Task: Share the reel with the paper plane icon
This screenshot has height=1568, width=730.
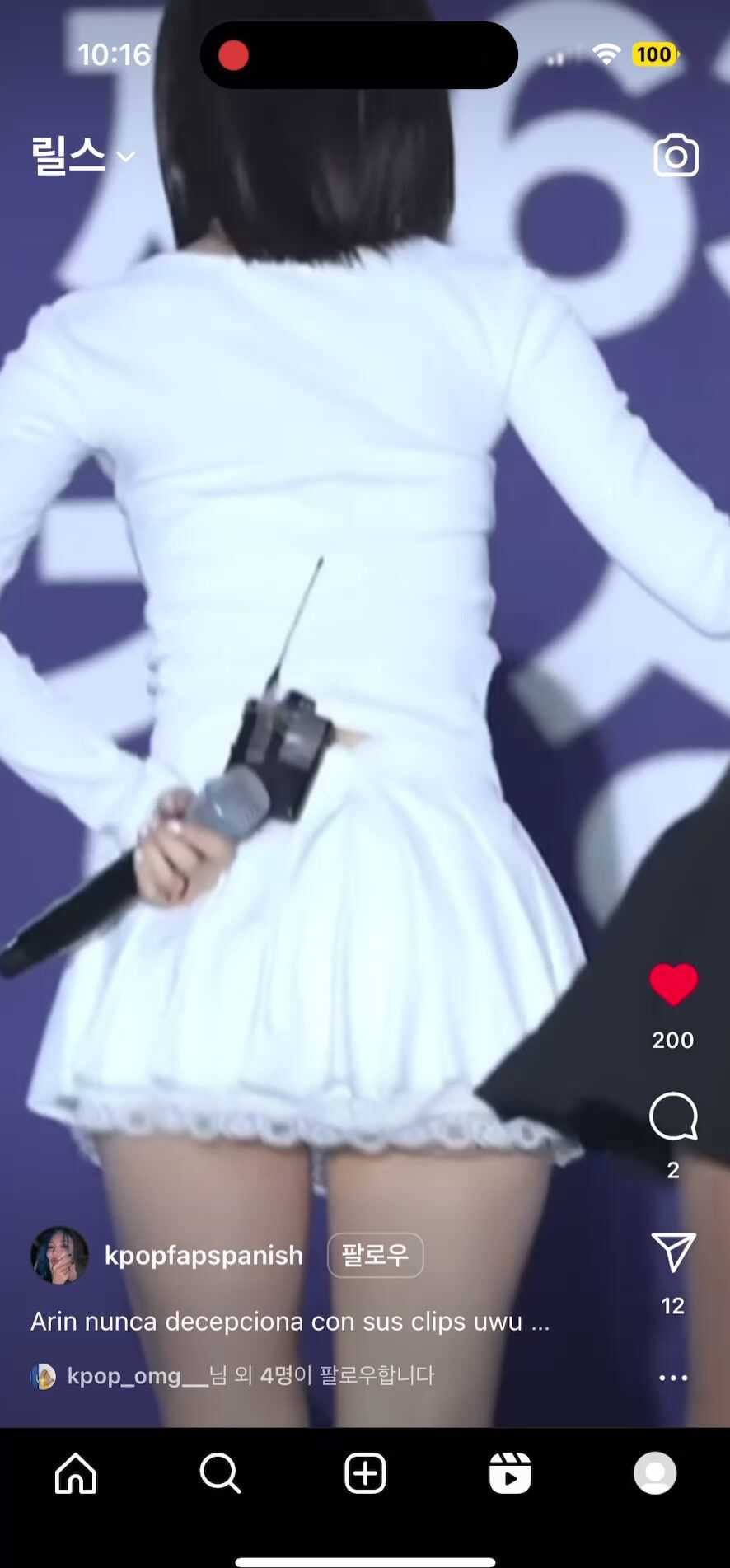Action: [673, 1252]
